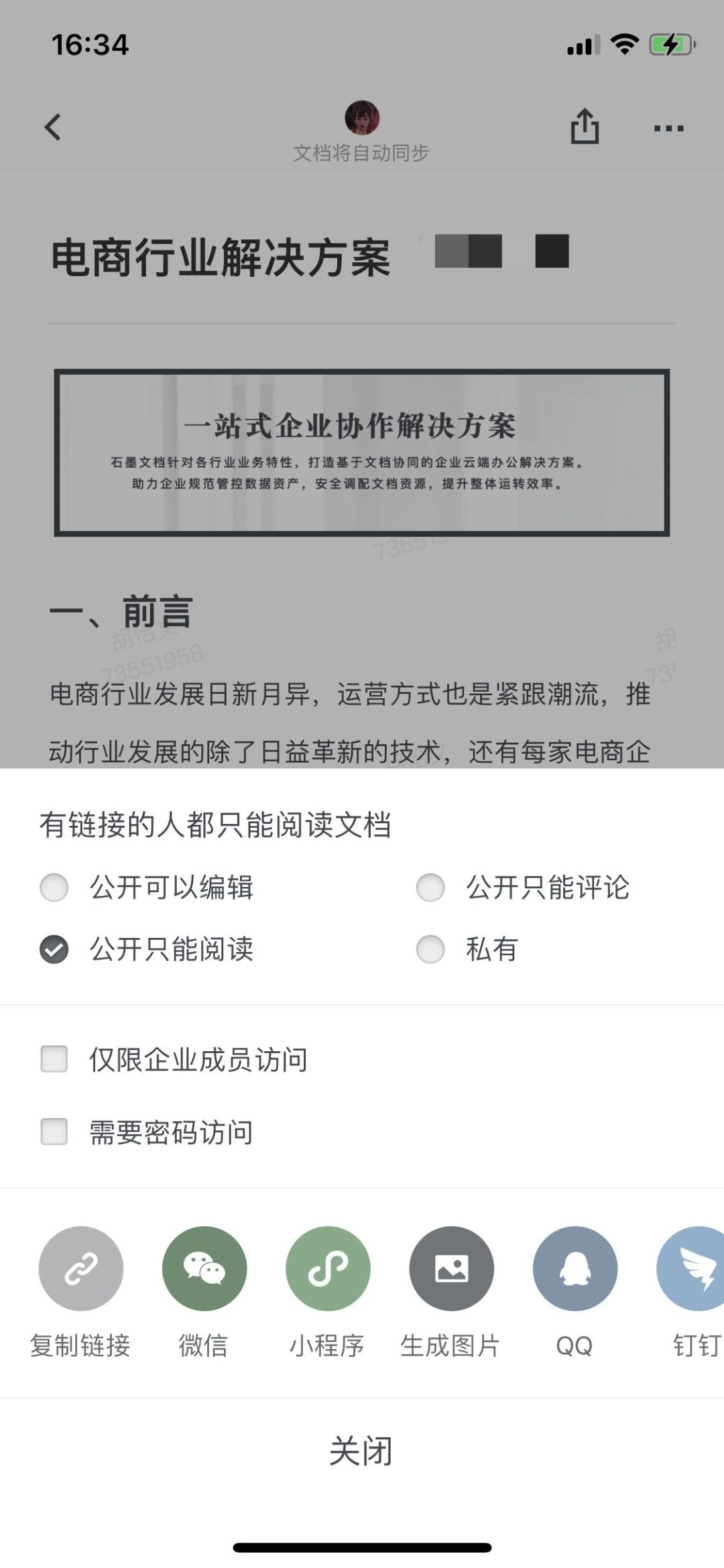Viewport: 724px width, 1568px height.
Task: Tap the user avatar at the top center
Action: 362,119
